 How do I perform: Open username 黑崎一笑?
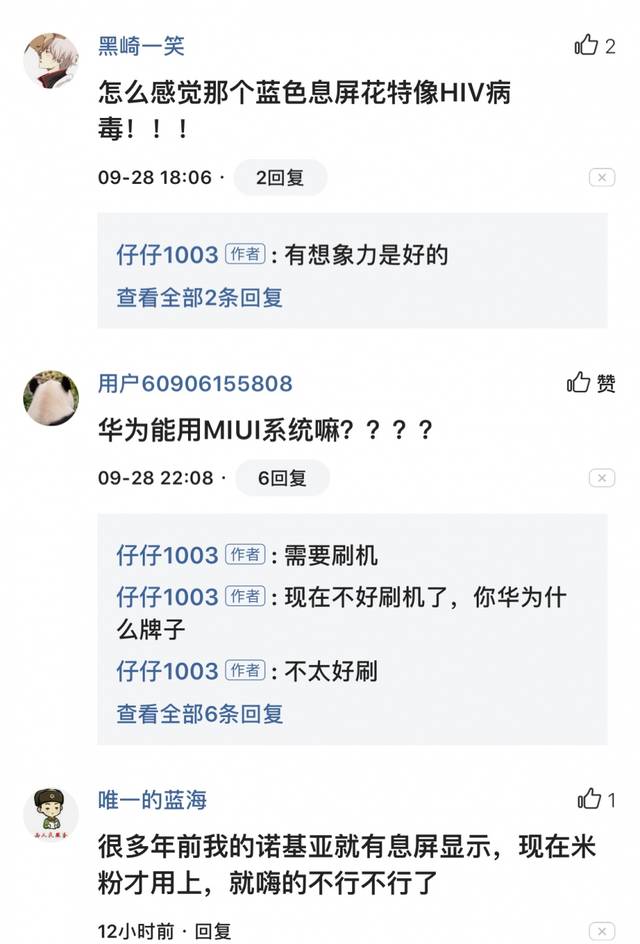tap(141, 46)
